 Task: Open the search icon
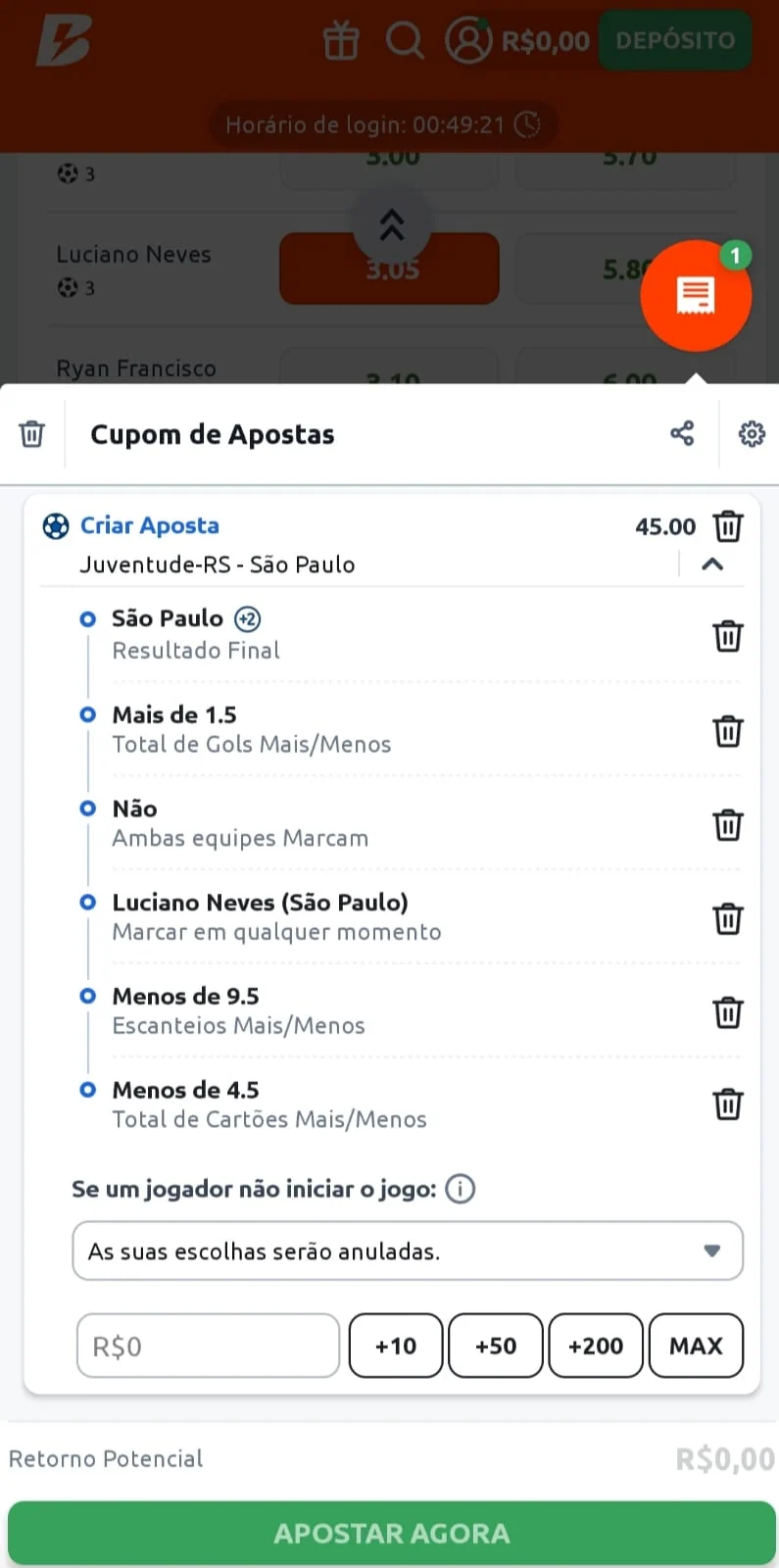click(405, 40)
